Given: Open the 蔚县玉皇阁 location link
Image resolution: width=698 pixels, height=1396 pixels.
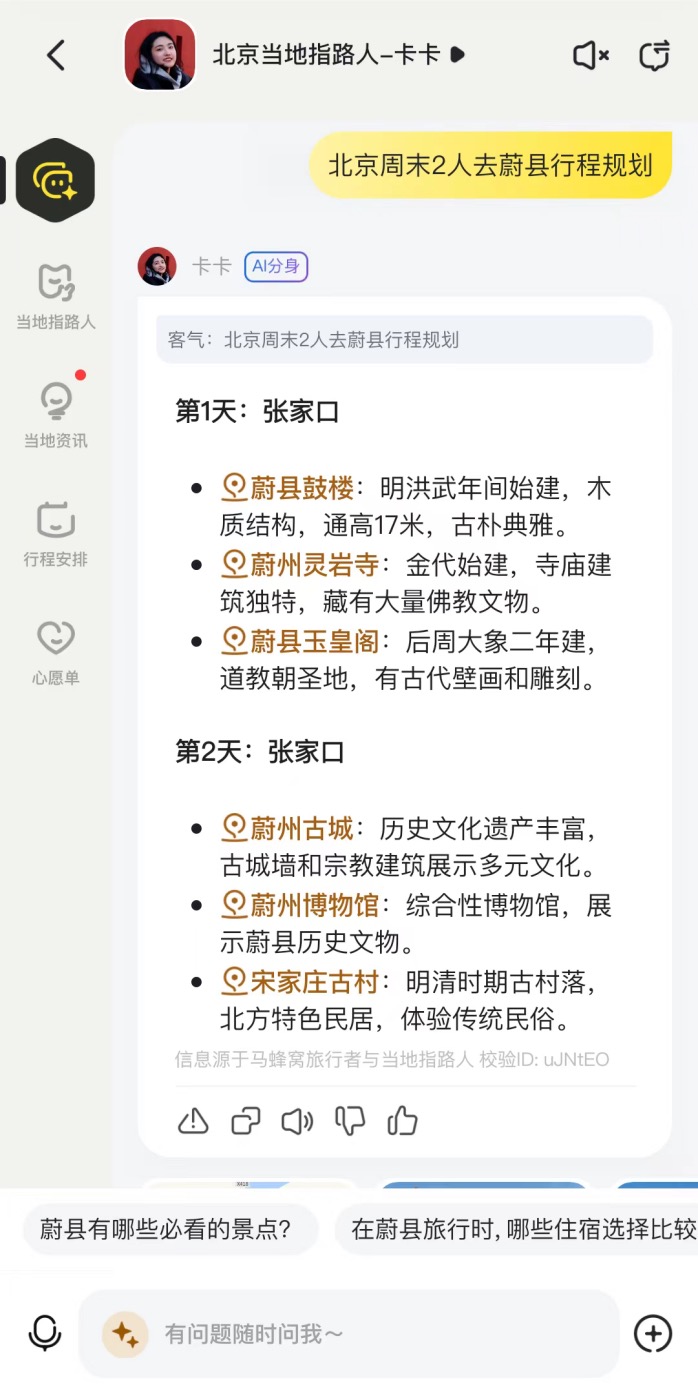Looking at the screenshot, I should coord(300,640).
